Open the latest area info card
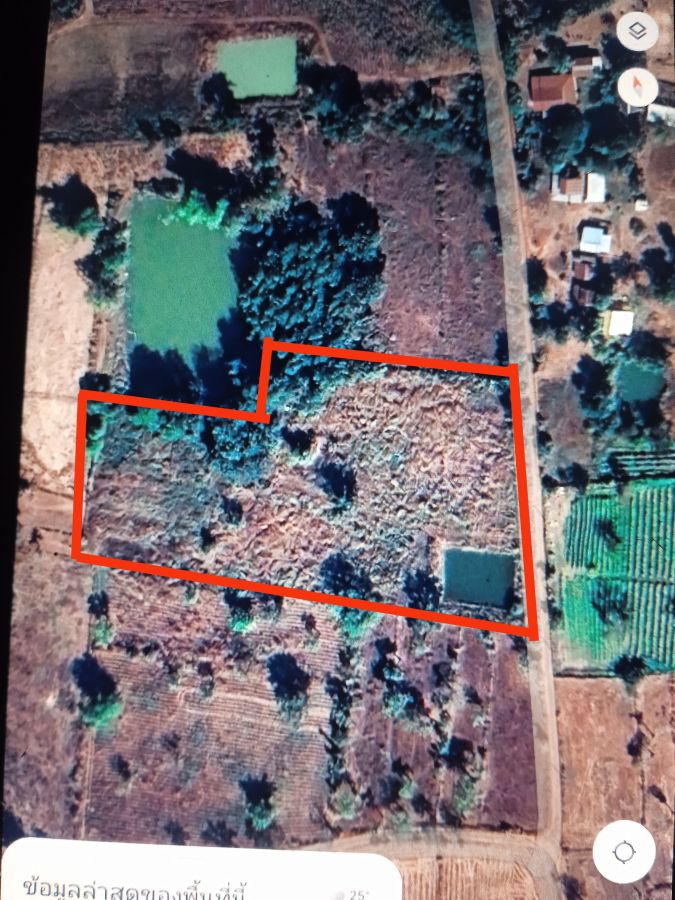 coord(200,880)
